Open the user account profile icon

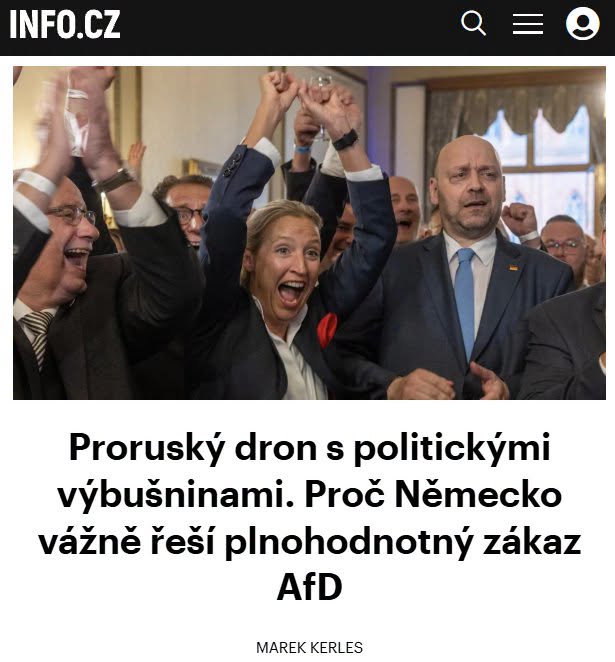pos(582,23)
